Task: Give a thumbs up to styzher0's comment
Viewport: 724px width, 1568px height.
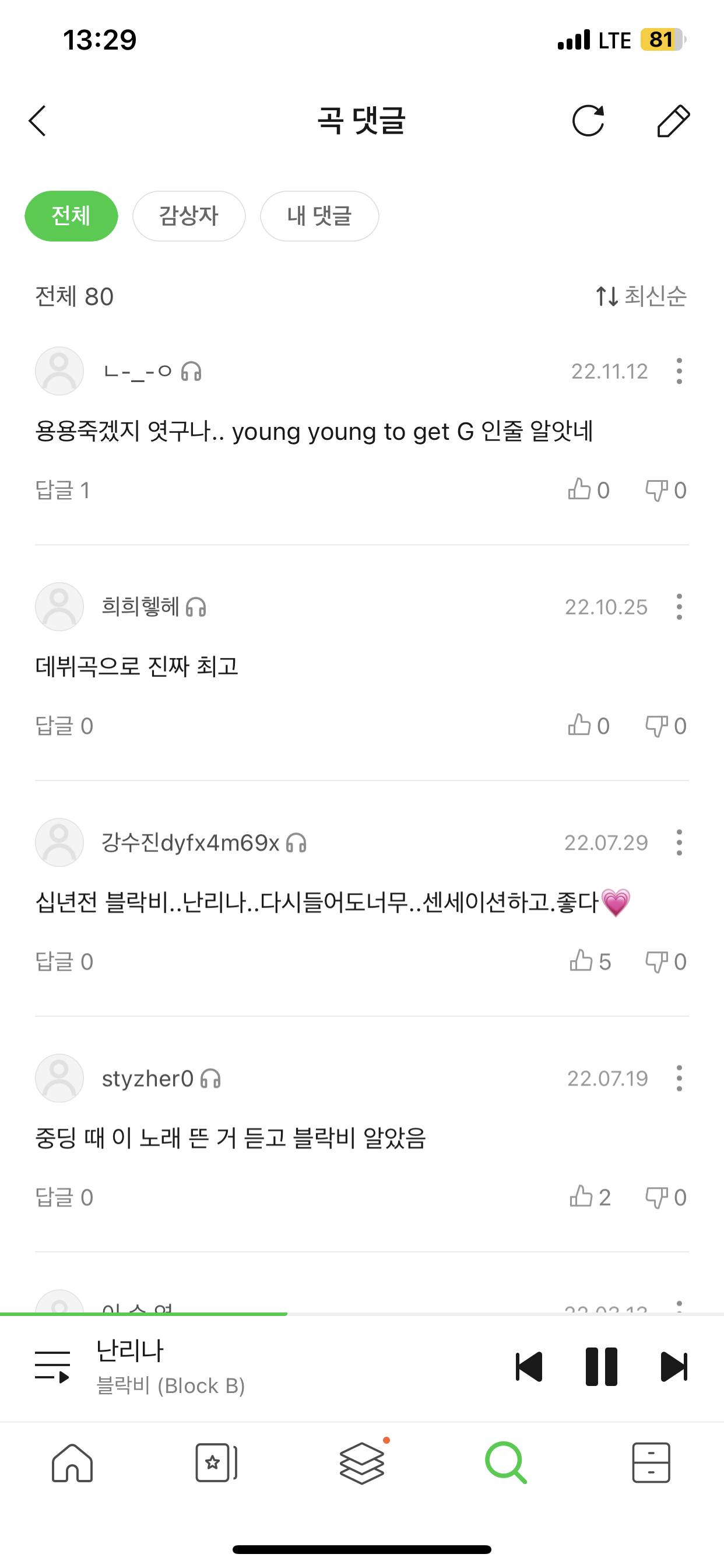Action: pyautogui.click(x=582, y=1196)
